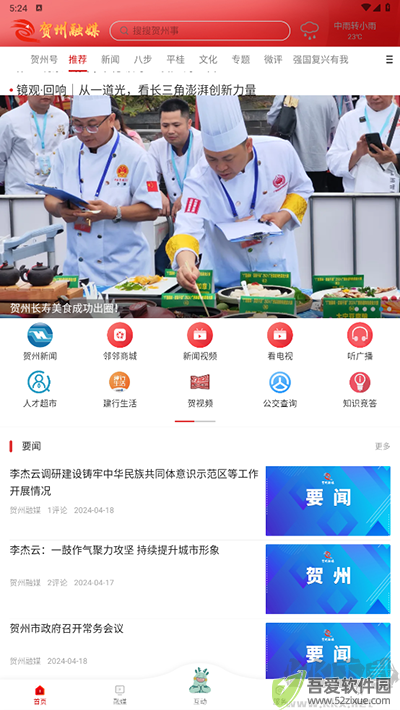Switch to the 新闻 tab
400x710 pixels.
tap(110, 60)
